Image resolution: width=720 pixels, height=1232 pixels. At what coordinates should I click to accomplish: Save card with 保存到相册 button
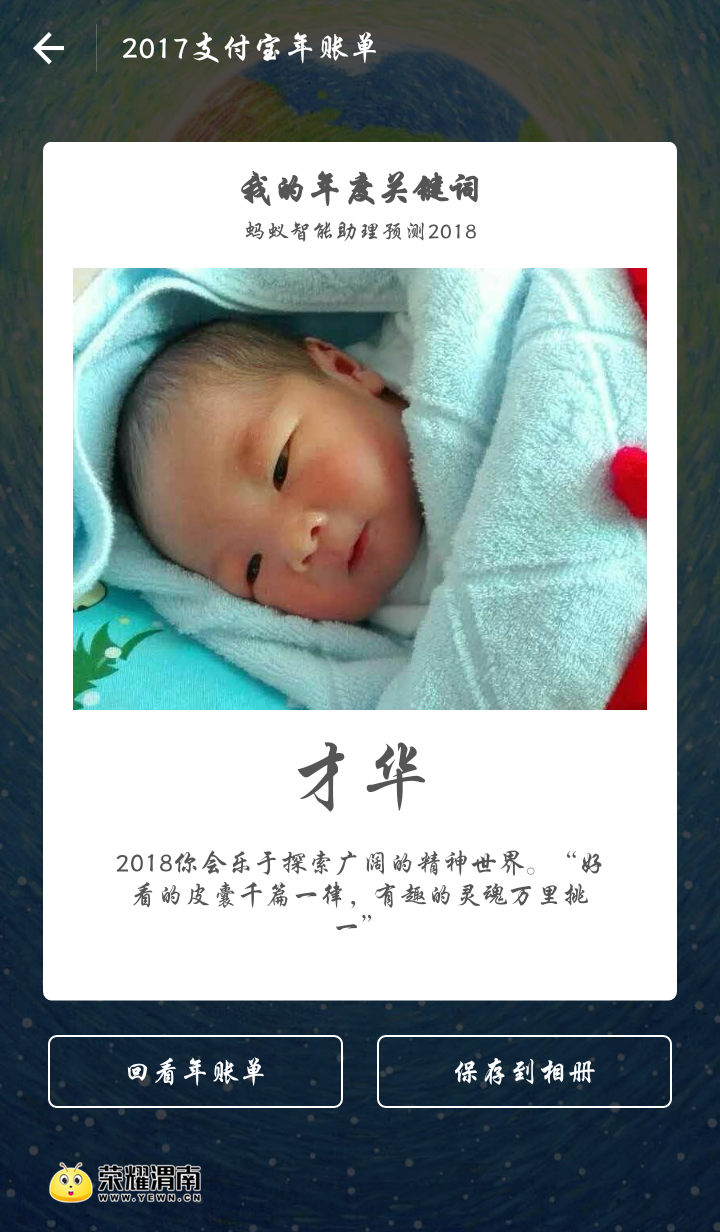tap(524, 1072)
